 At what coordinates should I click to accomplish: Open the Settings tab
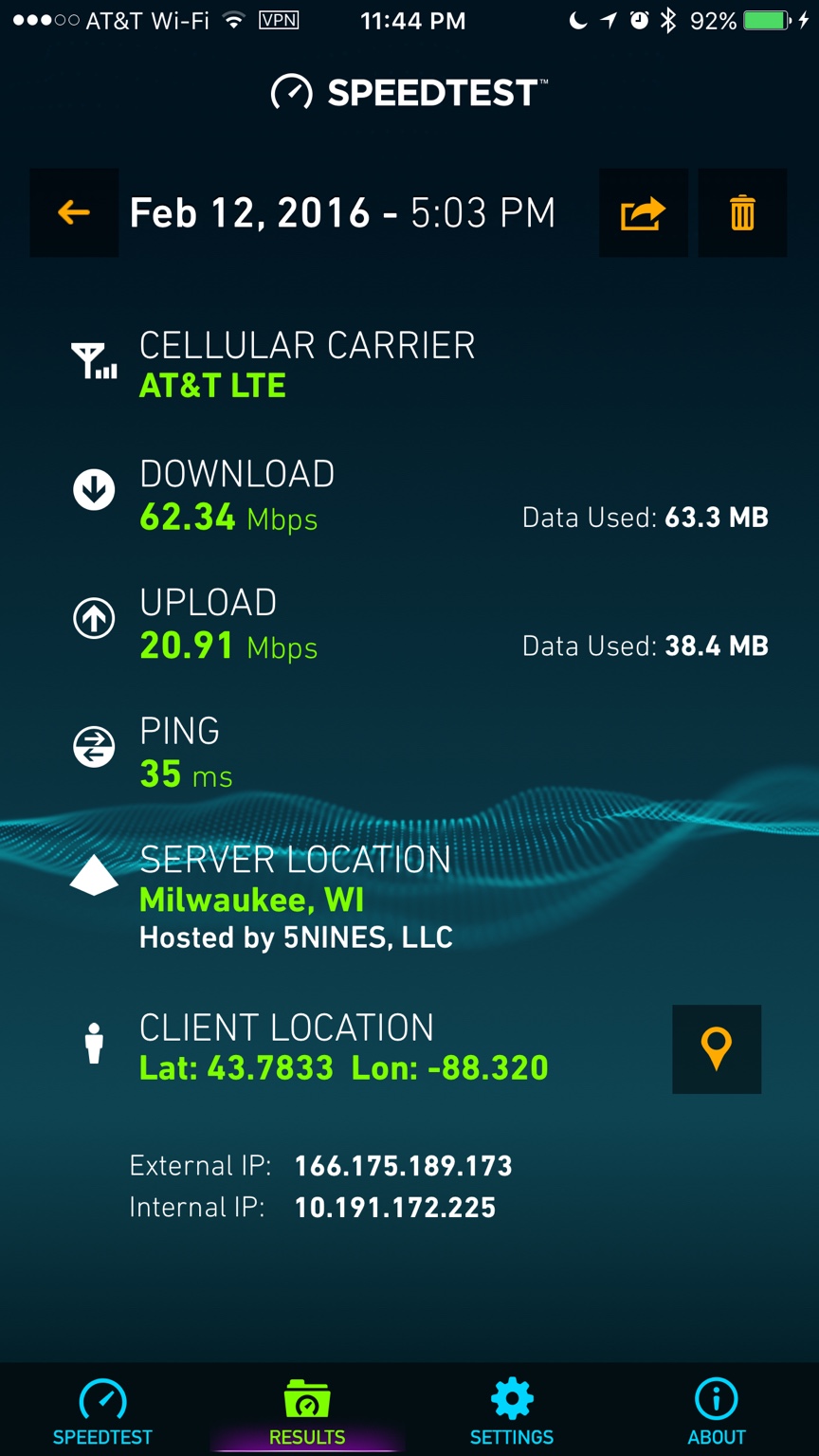tap(512, 1410)
